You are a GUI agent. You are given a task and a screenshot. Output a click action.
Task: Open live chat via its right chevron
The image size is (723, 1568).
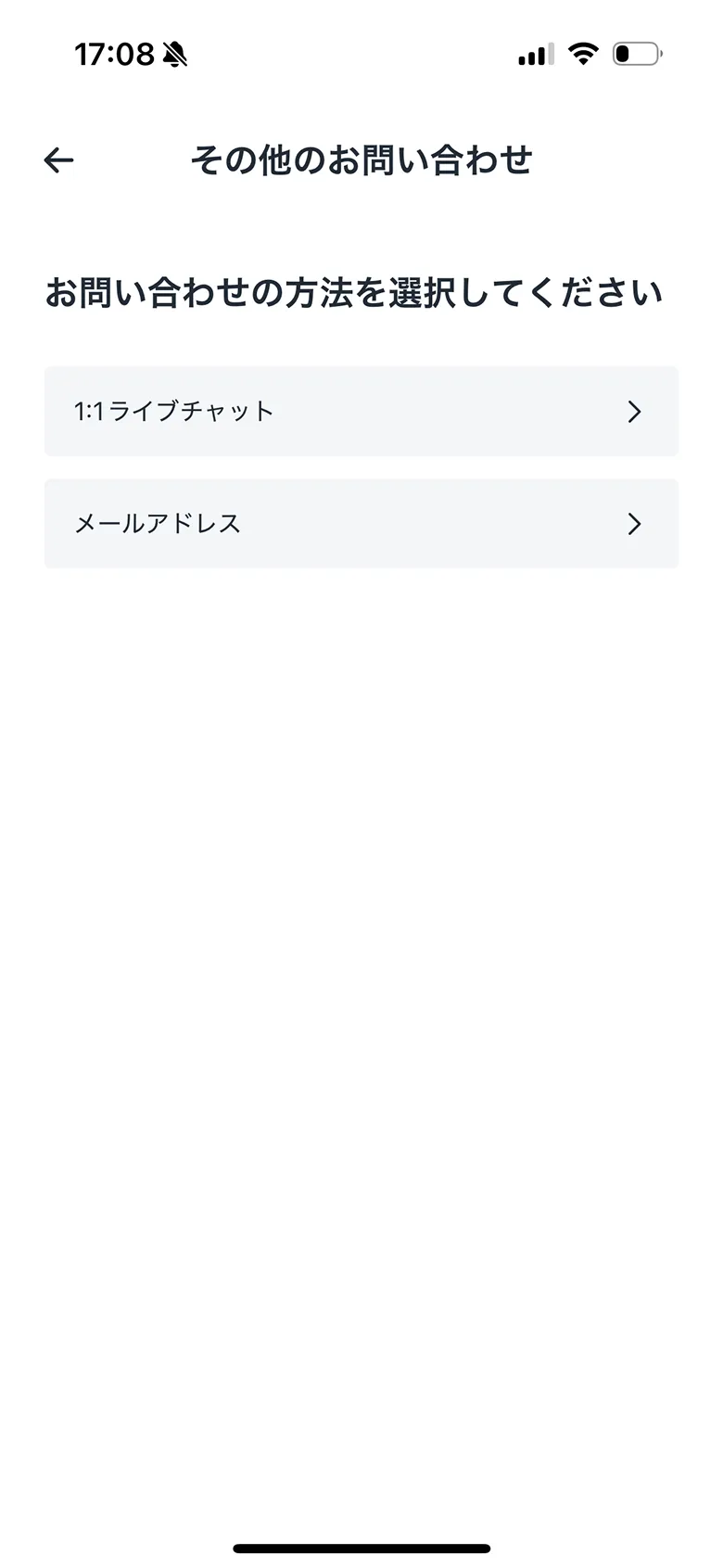click(634, 411)
